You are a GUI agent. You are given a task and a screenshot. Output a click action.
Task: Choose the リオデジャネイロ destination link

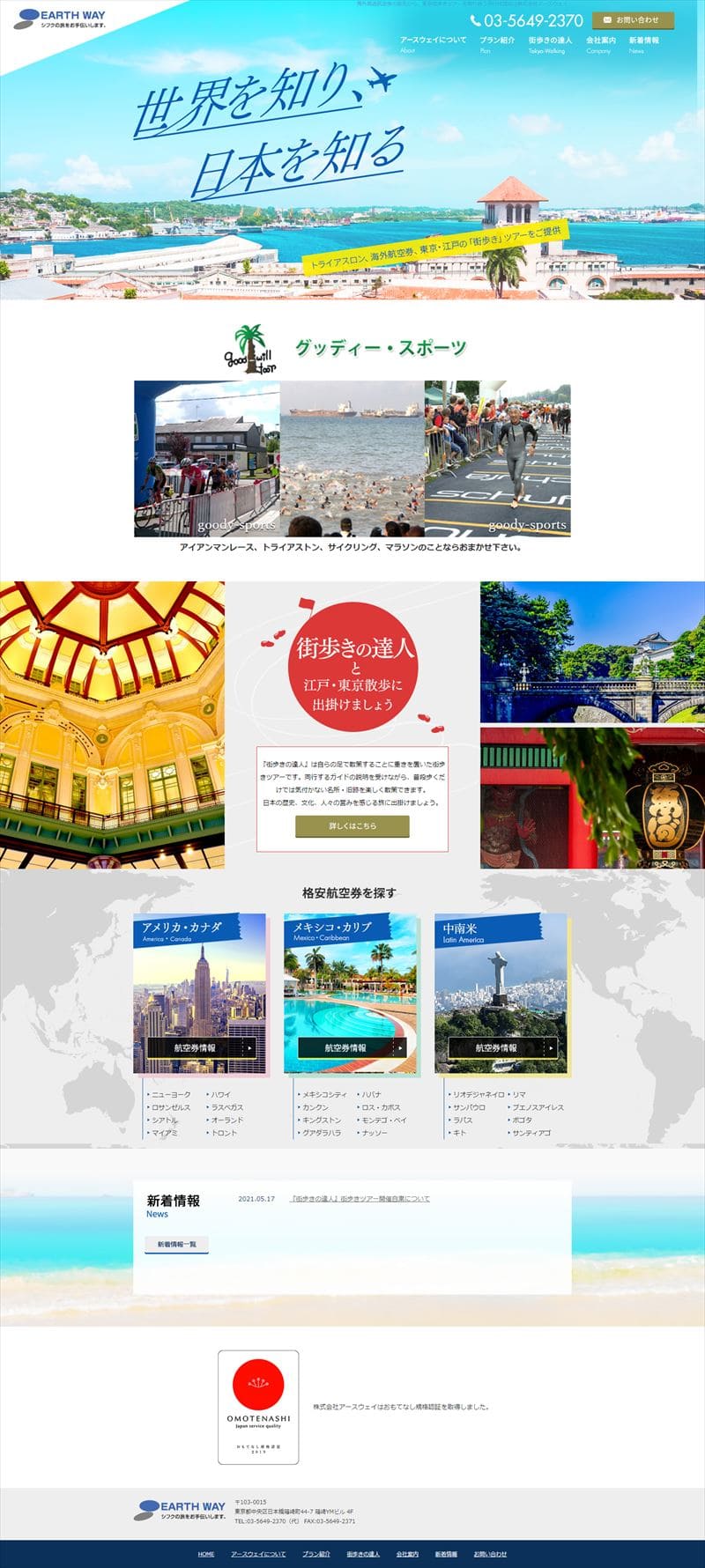click(x=479, y=1095)
